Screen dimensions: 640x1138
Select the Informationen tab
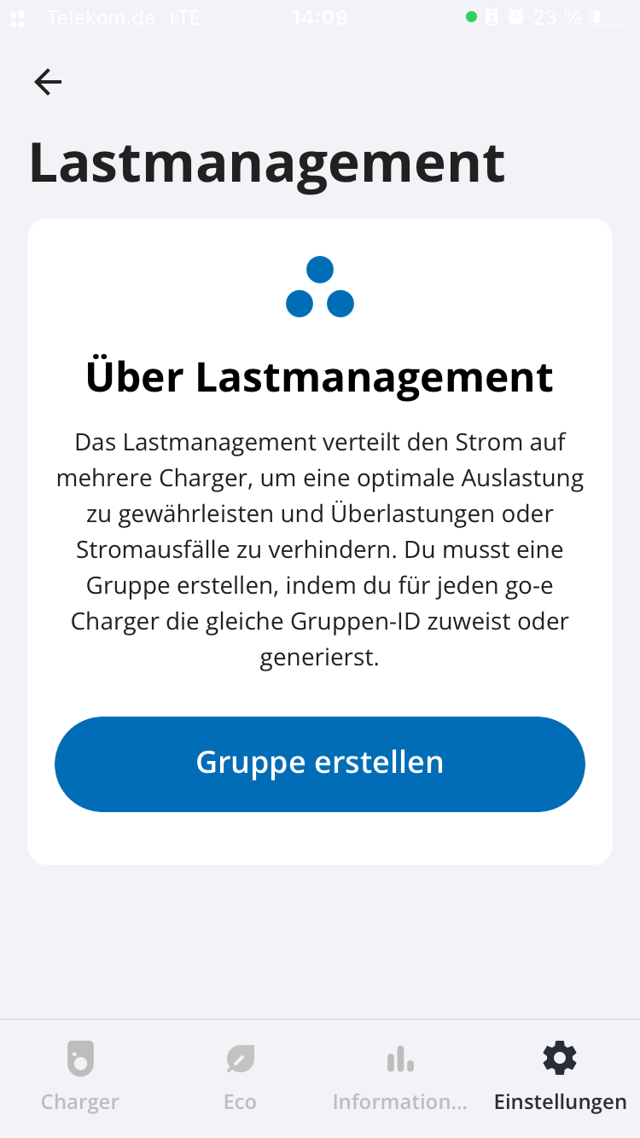coord(400,1075)
